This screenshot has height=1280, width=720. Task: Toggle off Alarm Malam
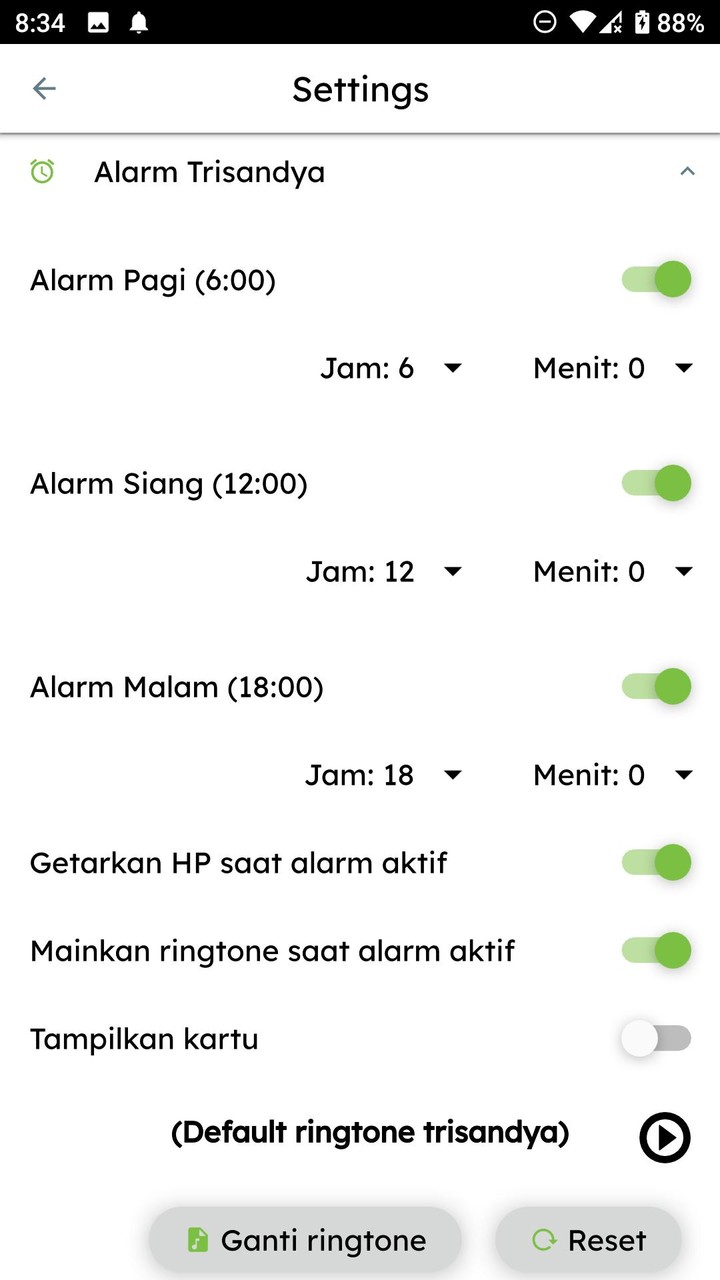[657, 687]
